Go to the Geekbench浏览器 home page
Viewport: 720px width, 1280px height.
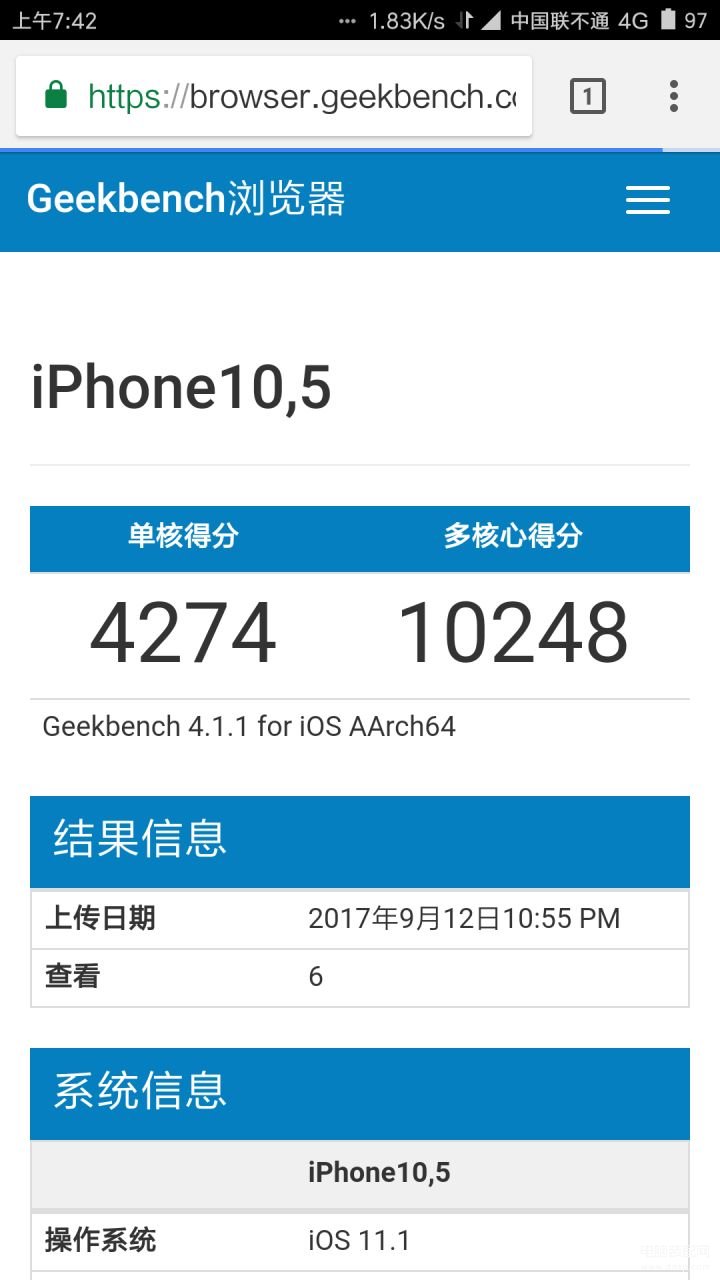point(186,199)
